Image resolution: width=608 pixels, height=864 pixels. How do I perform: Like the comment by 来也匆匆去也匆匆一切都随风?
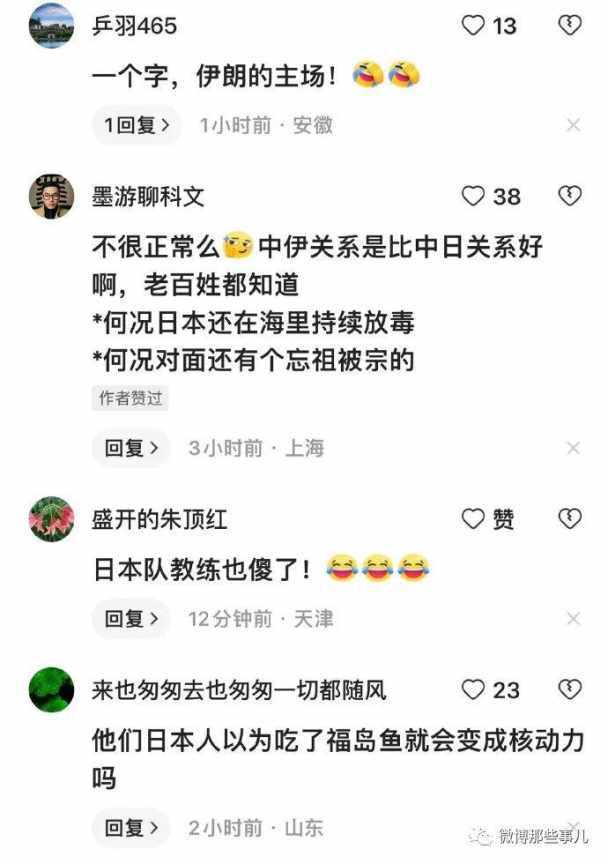(473, 690)
